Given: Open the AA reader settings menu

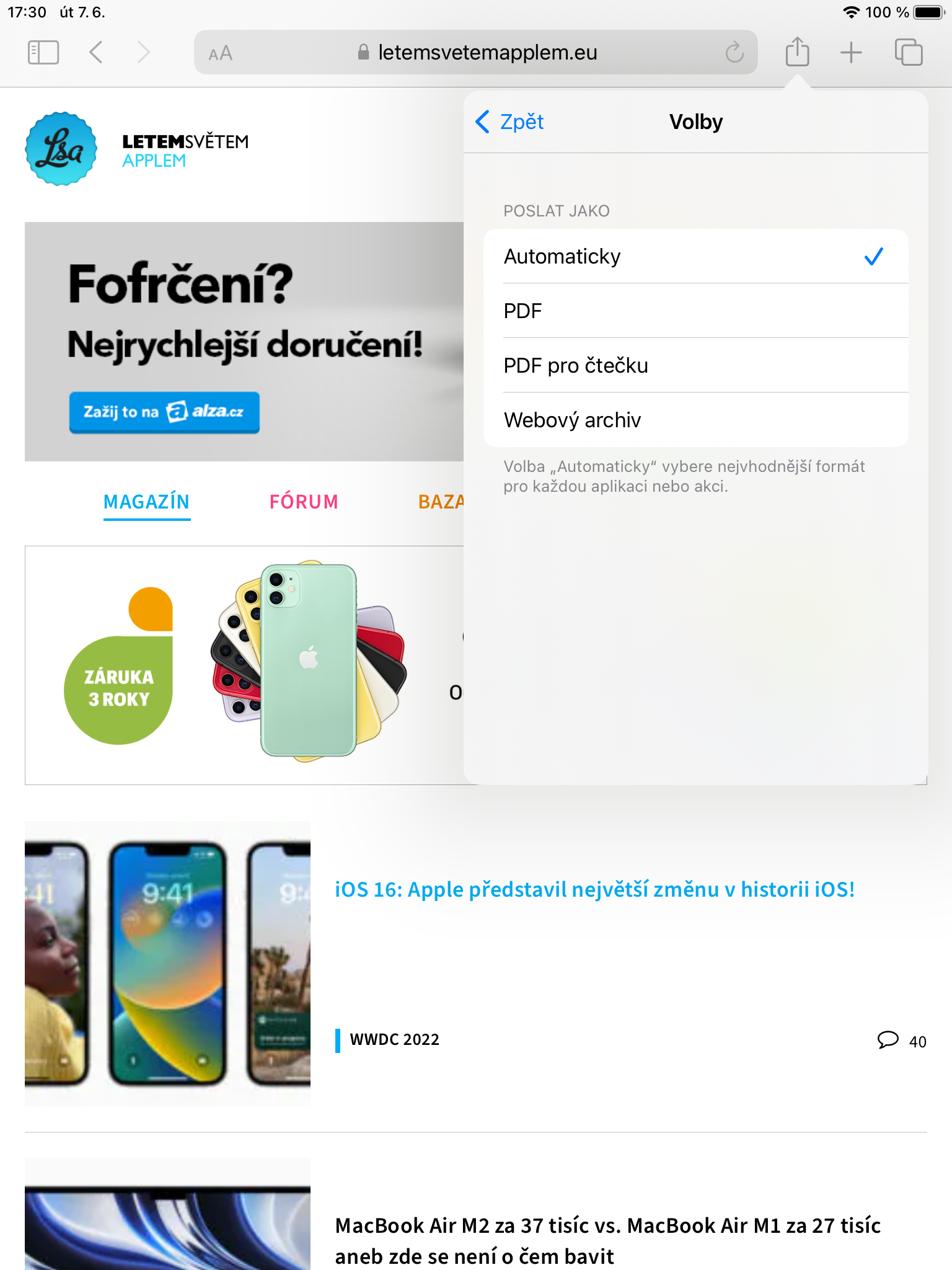Looking at the screenshot, I should click(x=220, y=53).
